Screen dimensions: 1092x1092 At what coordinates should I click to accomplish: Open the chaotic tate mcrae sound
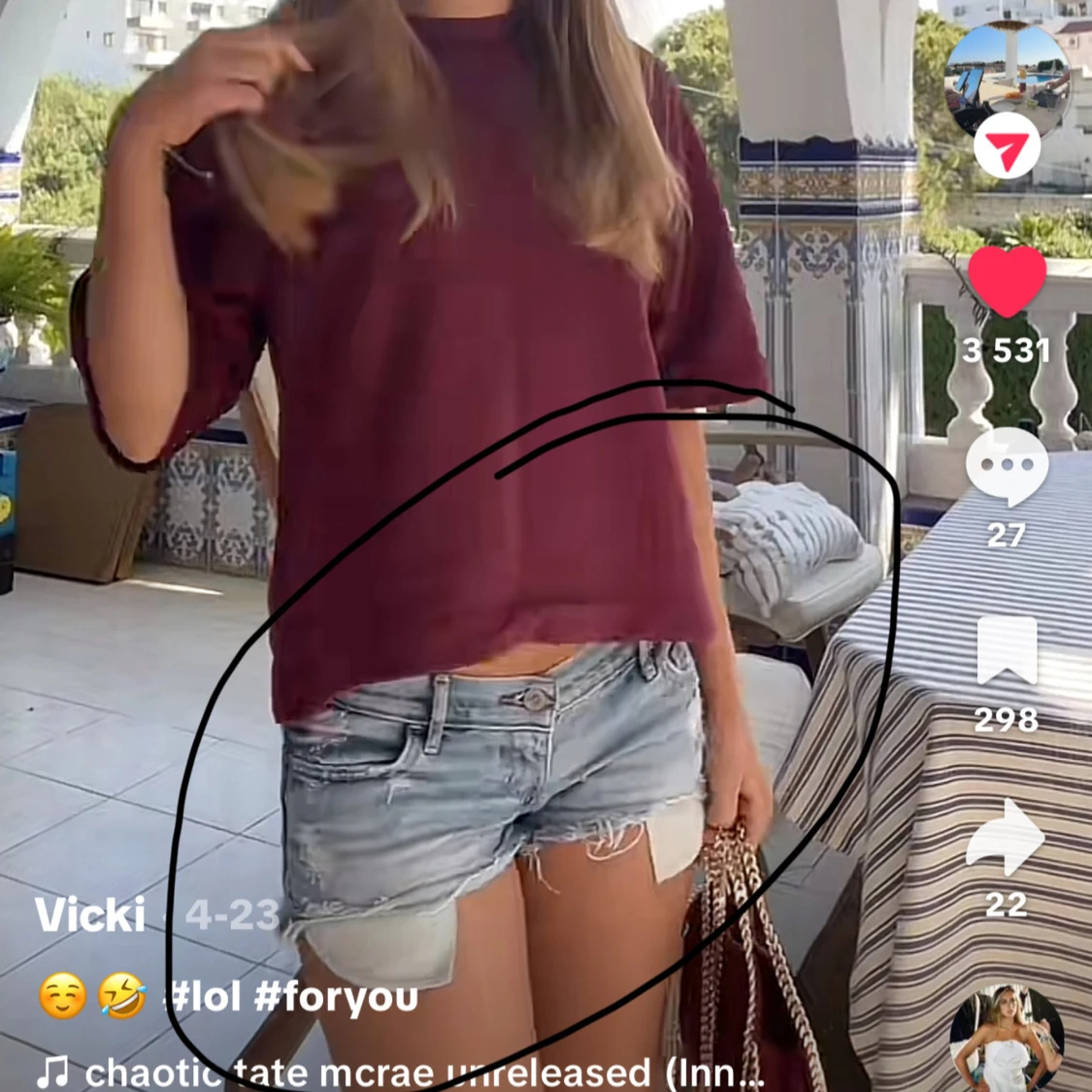[408, 1073]
